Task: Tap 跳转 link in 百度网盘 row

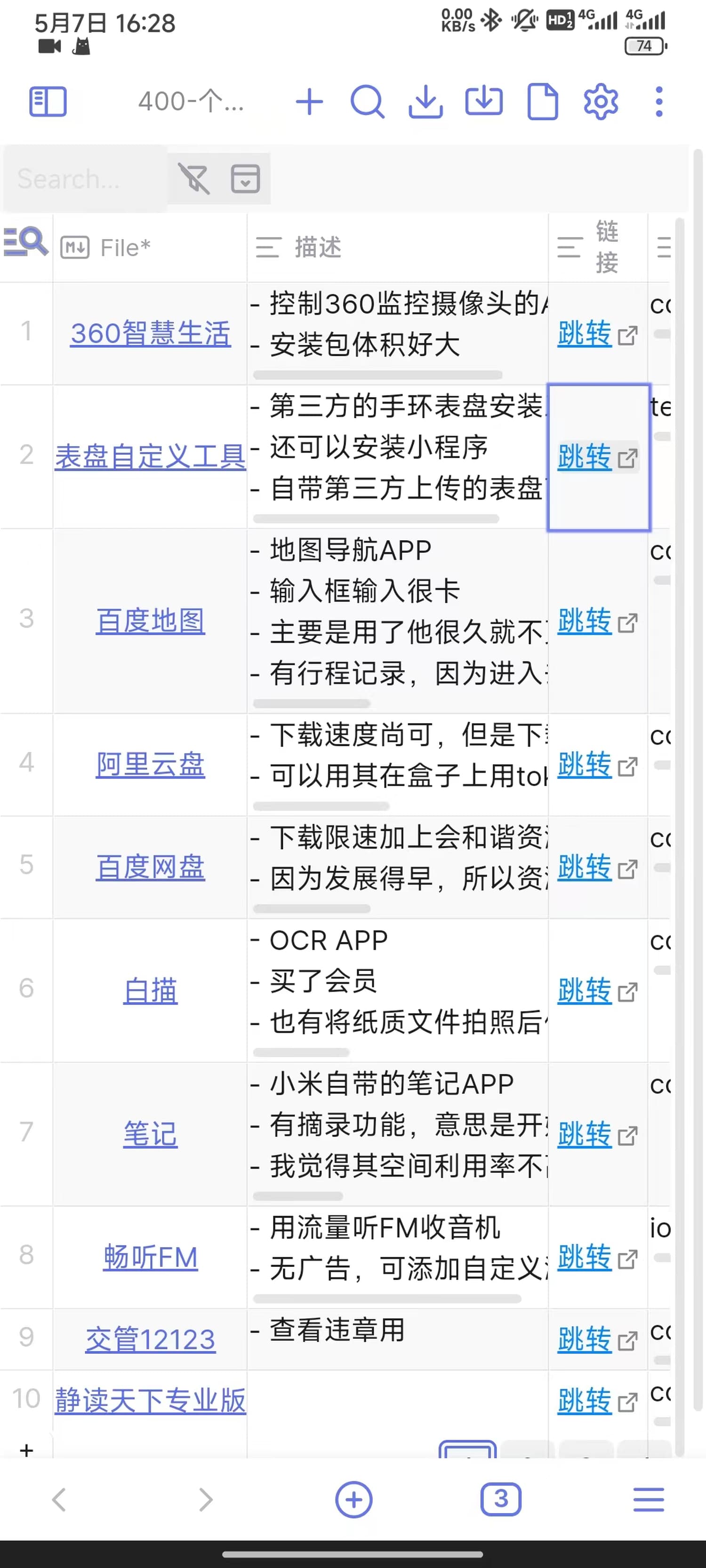Action: 584,867
